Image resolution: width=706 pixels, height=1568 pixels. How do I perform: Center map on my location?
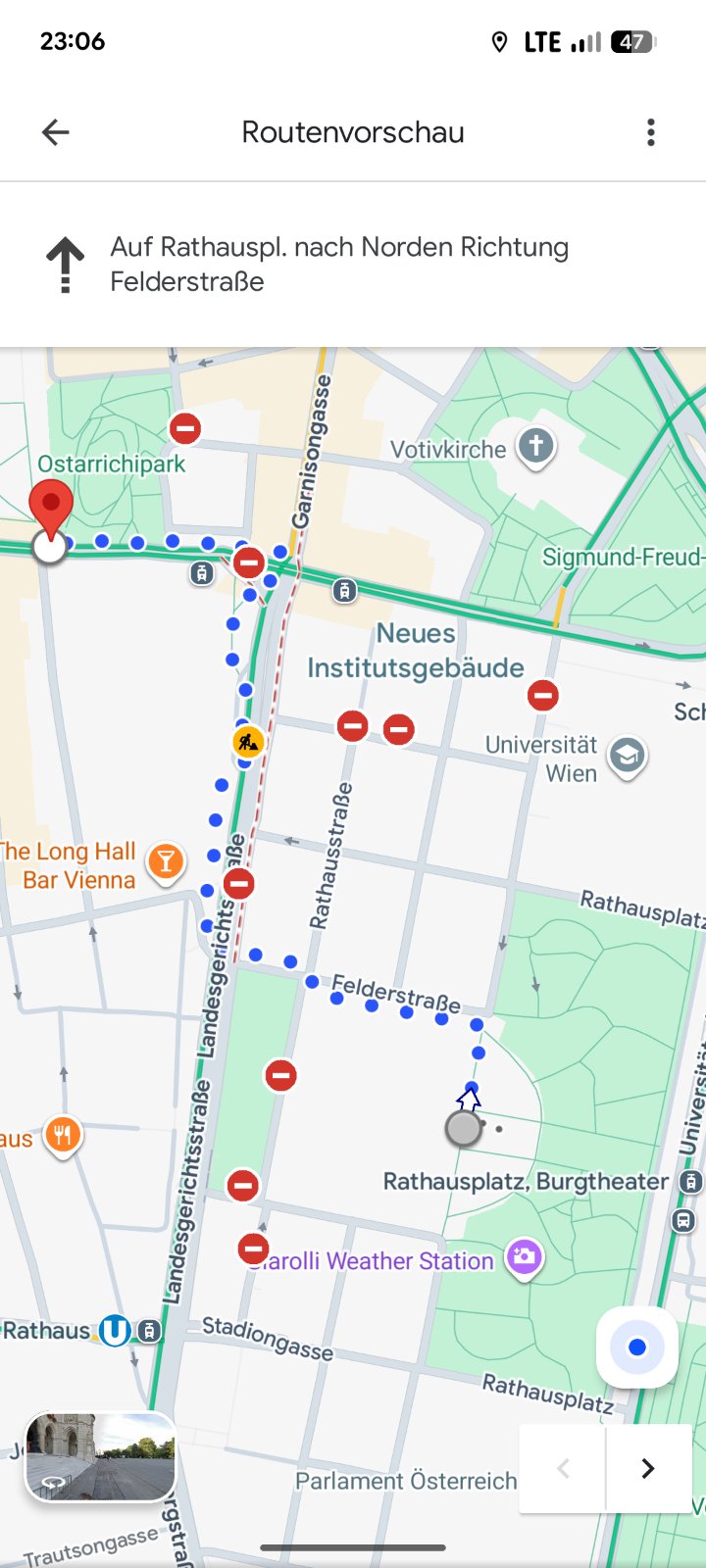click(x=637, y=1347)
